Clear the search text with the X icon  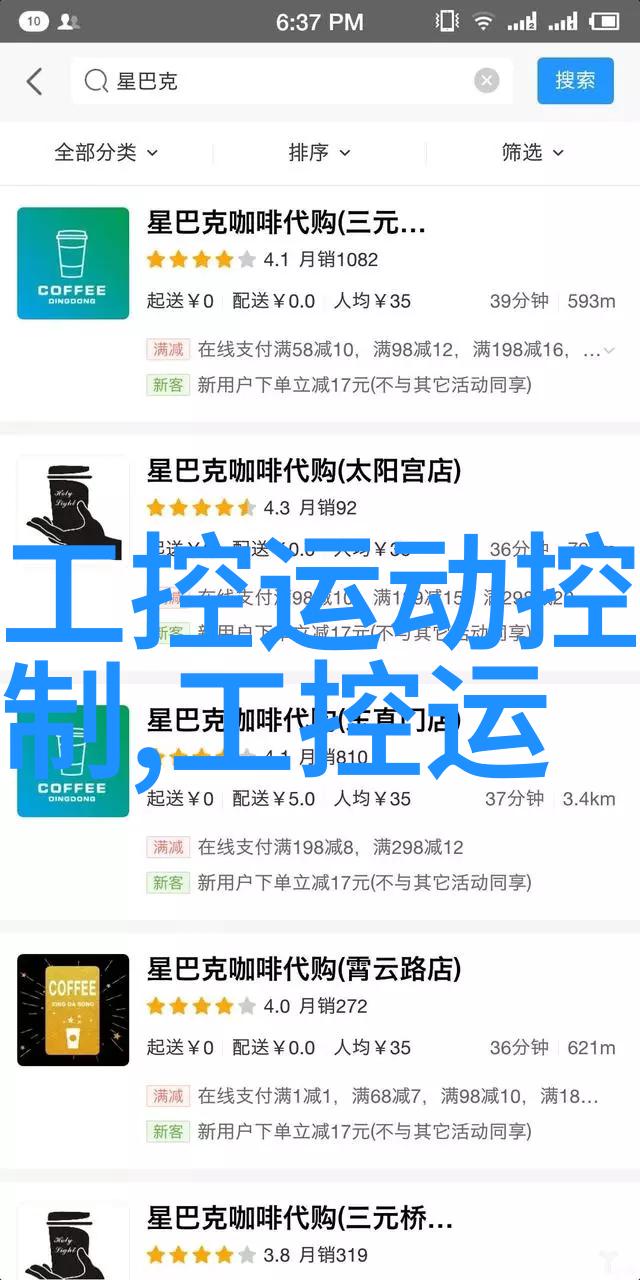(487, 82)
